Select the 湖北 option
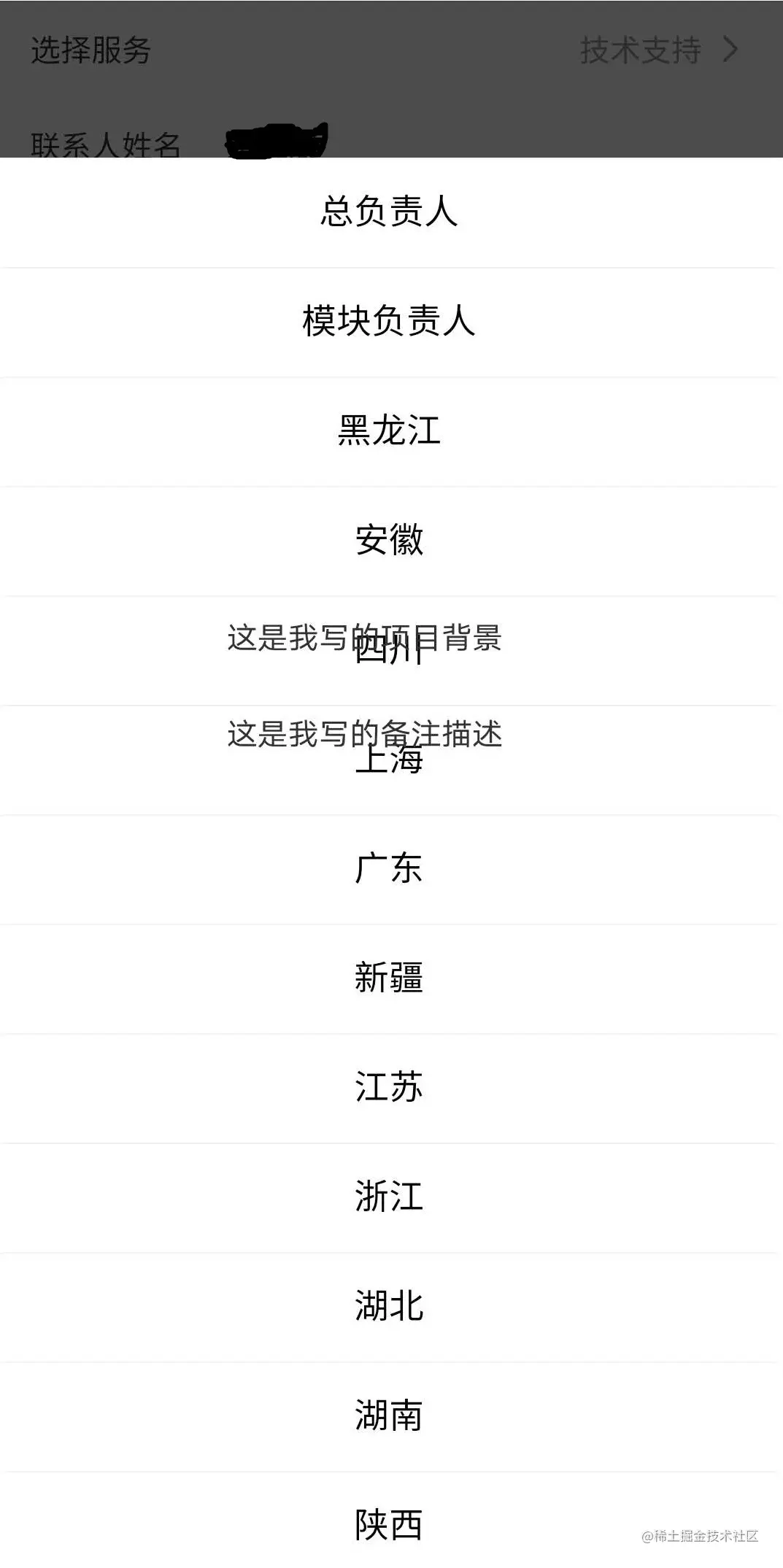Viewport: 783px width, 1568px height. [x=391, y=1306]
